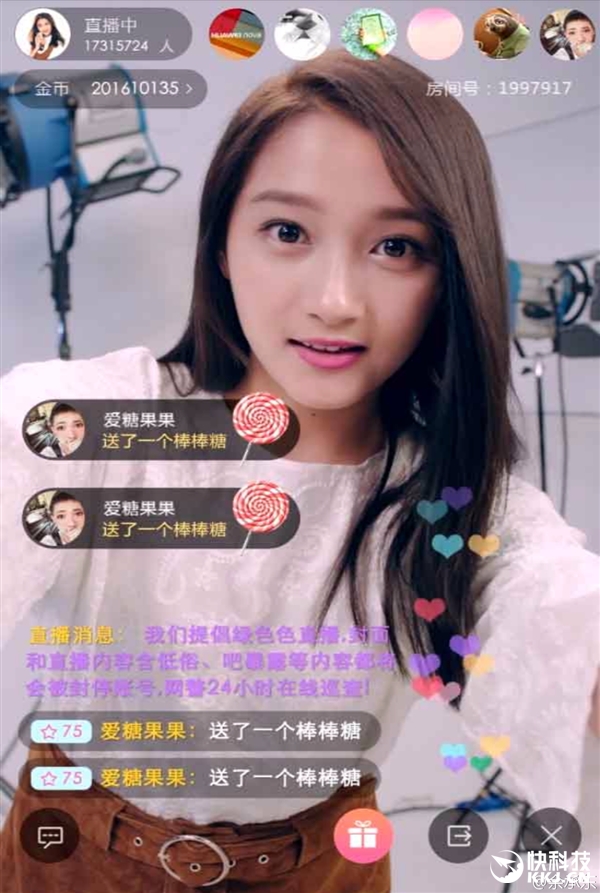Share this live stream
600x893 pixels.
pyautogui.click(x=458, y=834)
